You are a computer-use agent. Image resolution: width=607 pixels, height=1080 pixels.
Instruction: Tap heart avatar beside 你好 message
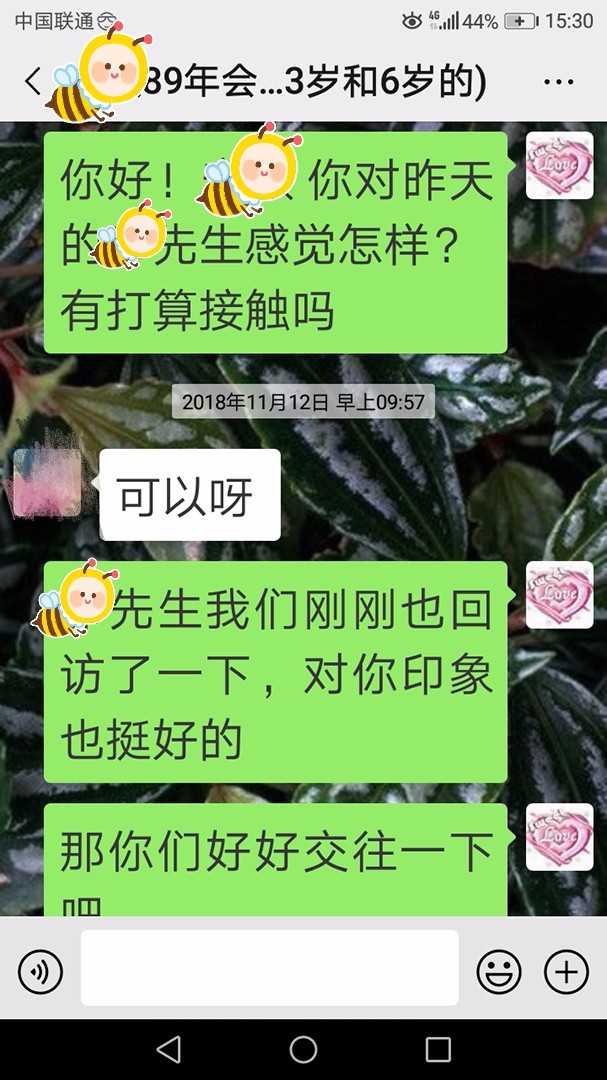pos(559,166)
